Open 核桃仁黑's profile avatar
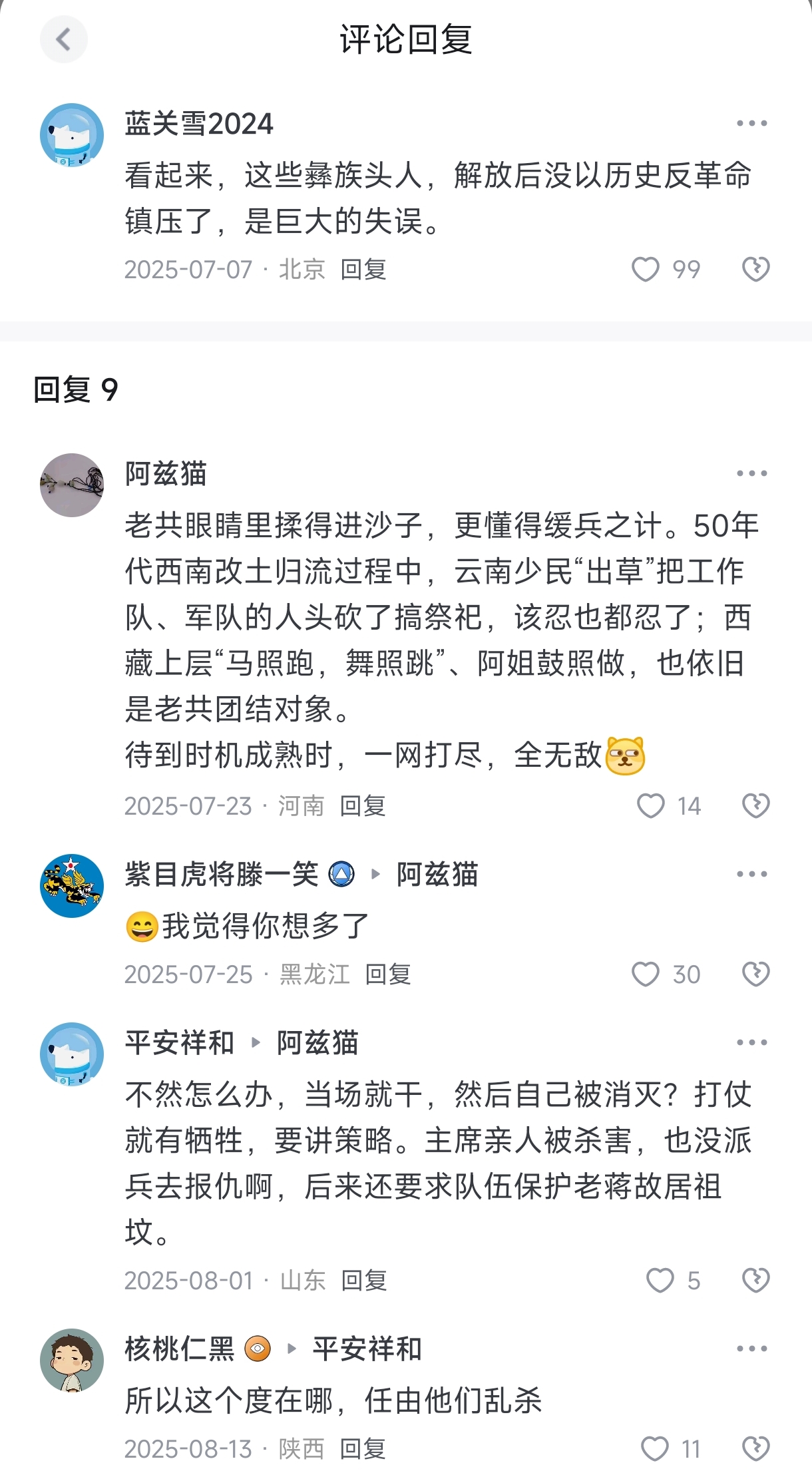Viewport: 812px width, 1475px height. pos(72,1361)
